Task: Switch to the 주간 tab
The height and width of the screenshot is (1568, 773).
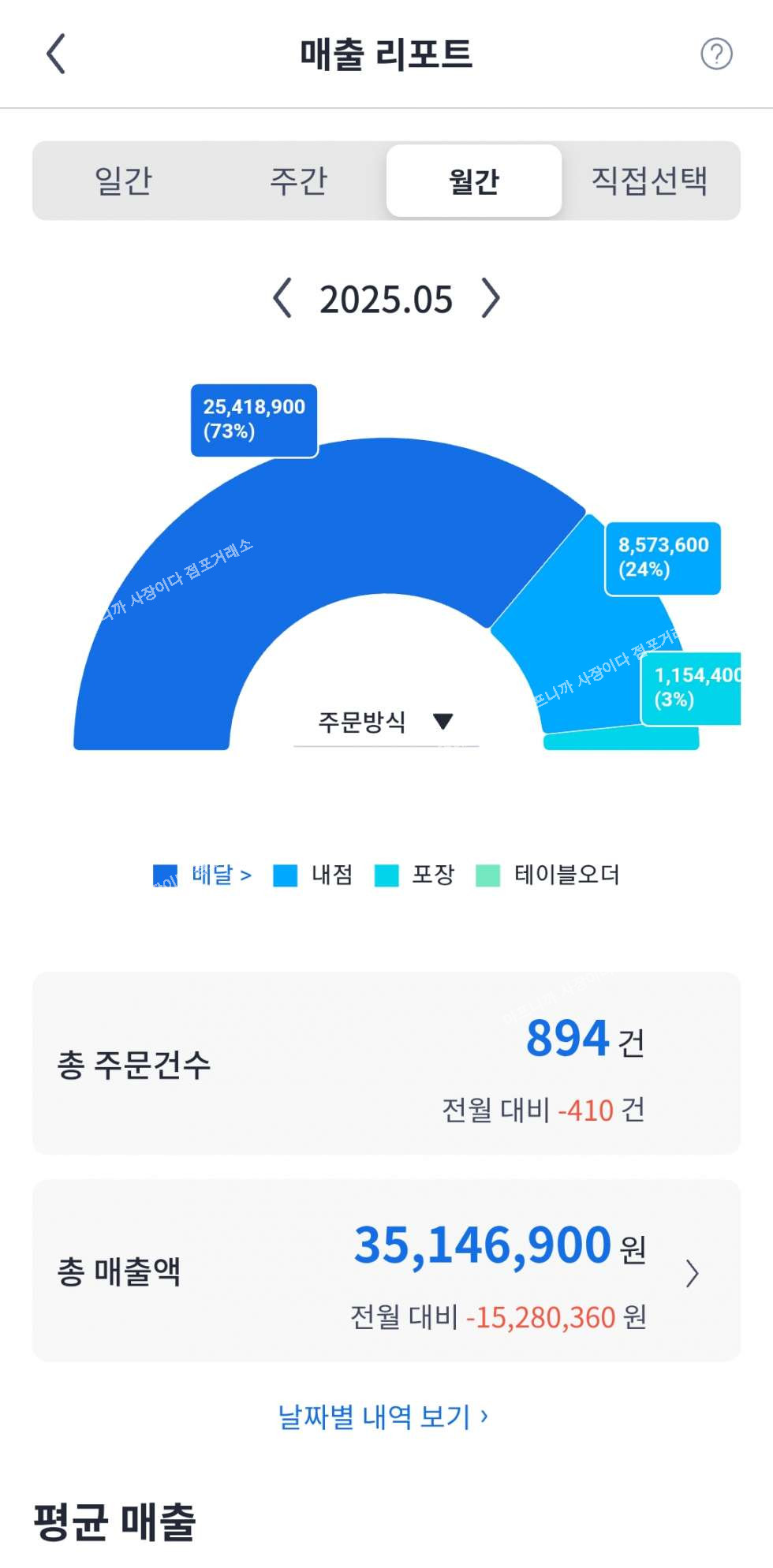Action: click(x=298, y=181)
